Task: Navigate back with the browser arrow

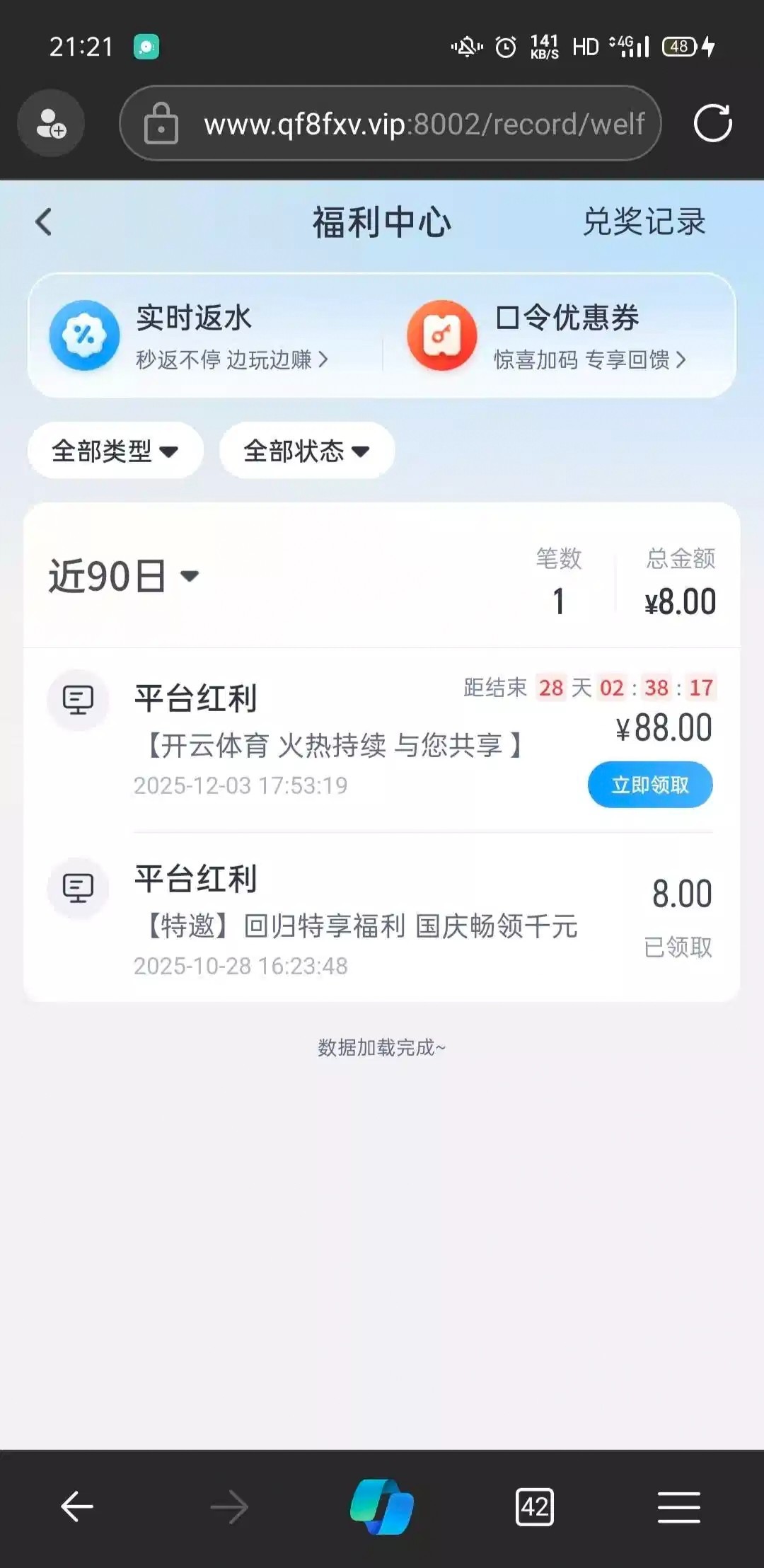Action: click(76, 1506)
